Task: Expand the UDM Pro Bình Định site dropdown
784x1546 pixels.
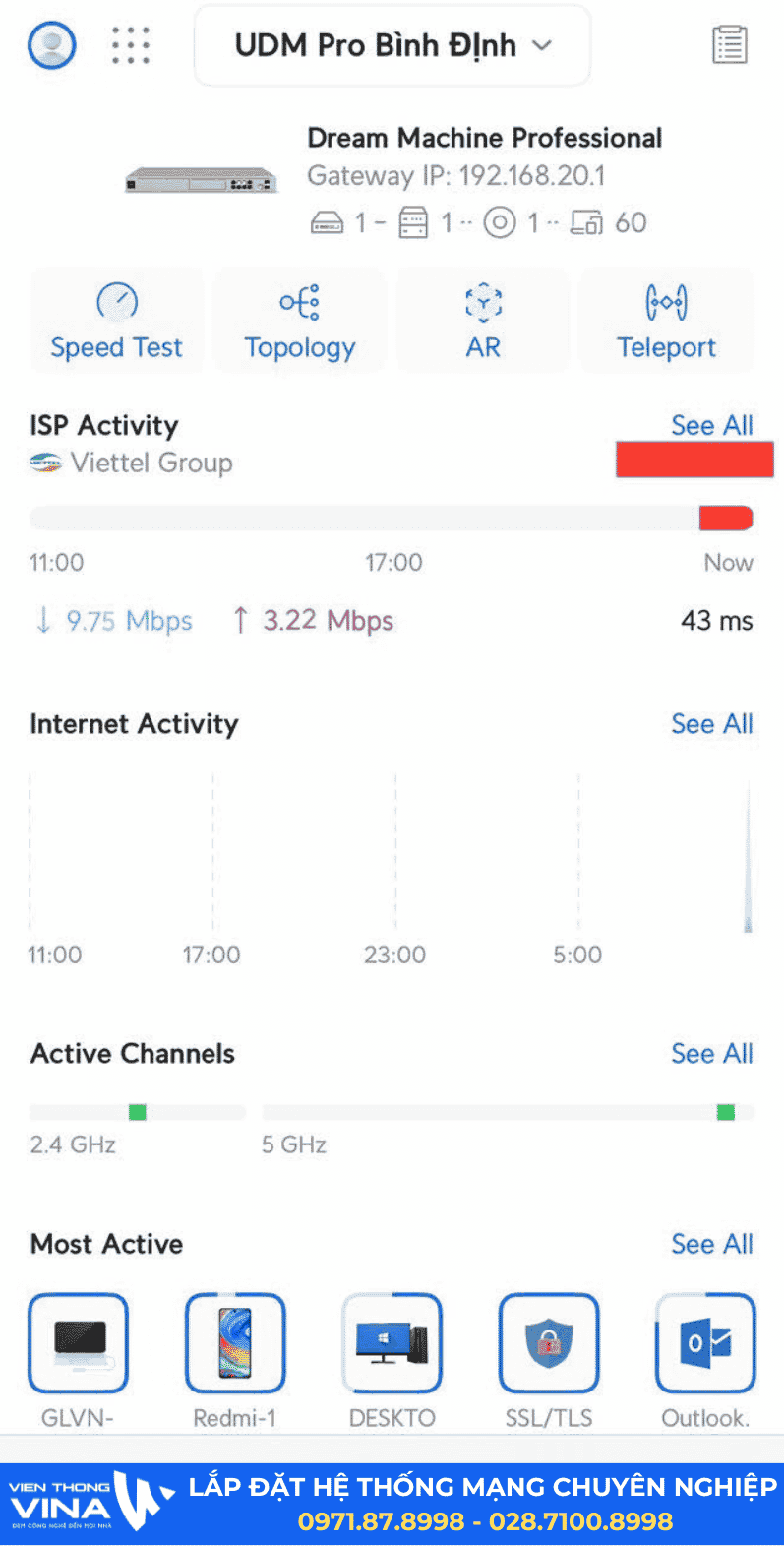Action: coord(392,45)
